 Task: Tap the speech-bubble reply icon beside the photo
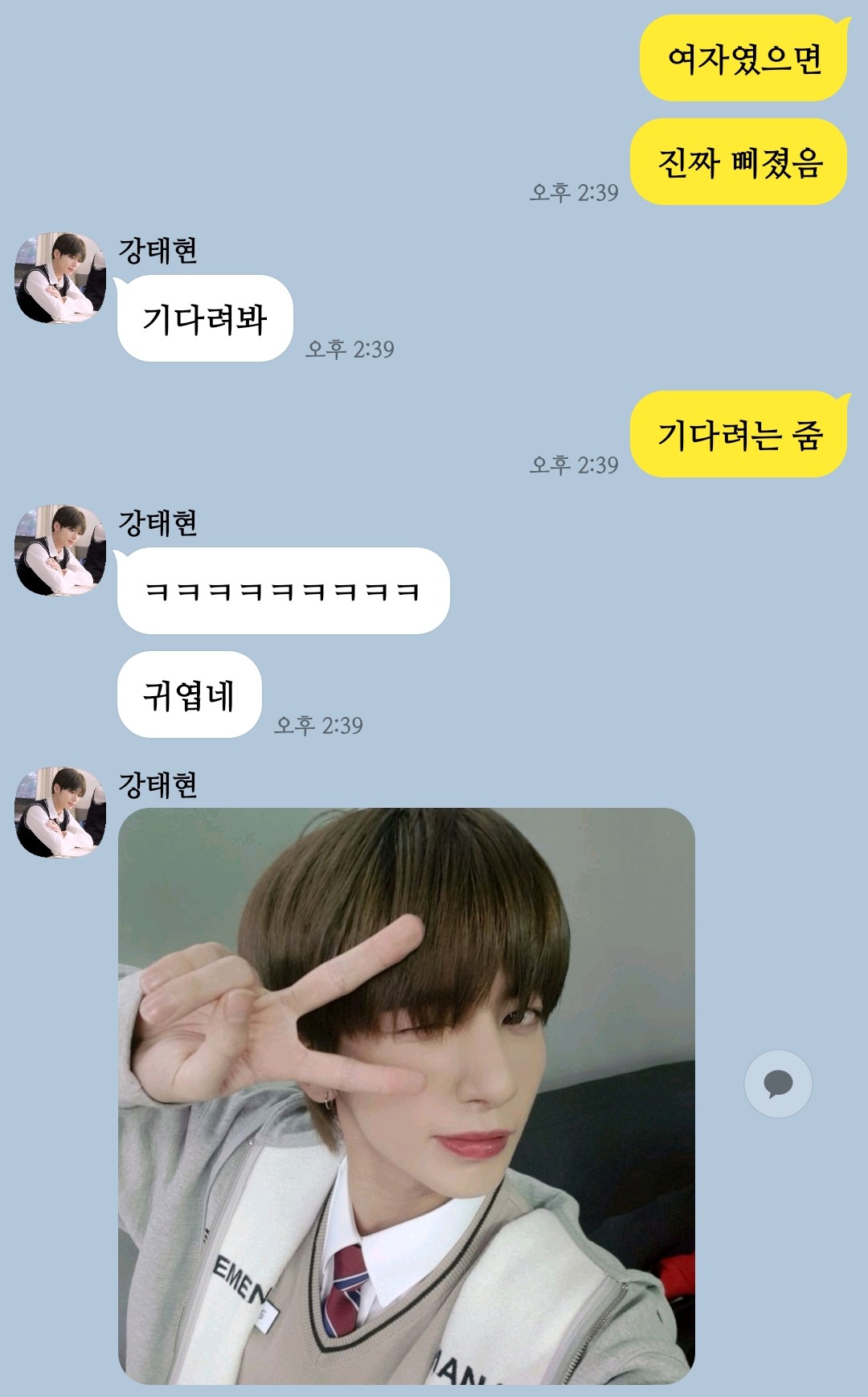tap(778, 1084)
